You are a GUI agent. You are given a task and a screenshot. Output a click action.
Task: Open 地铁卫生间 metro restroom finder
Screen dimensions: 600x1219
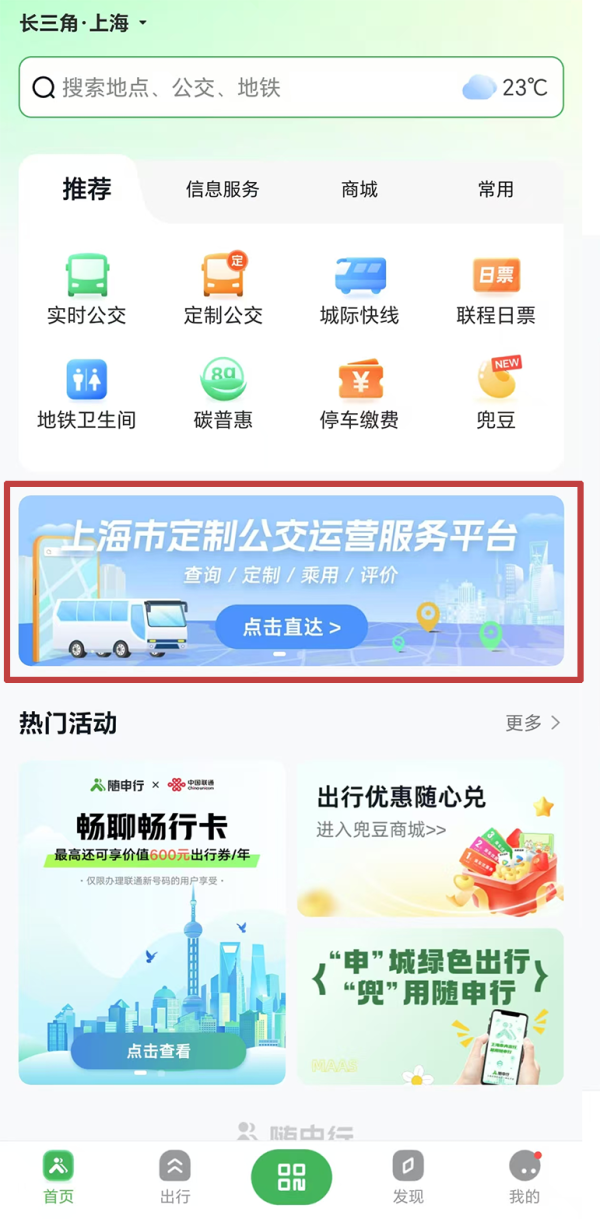(87, 394)
